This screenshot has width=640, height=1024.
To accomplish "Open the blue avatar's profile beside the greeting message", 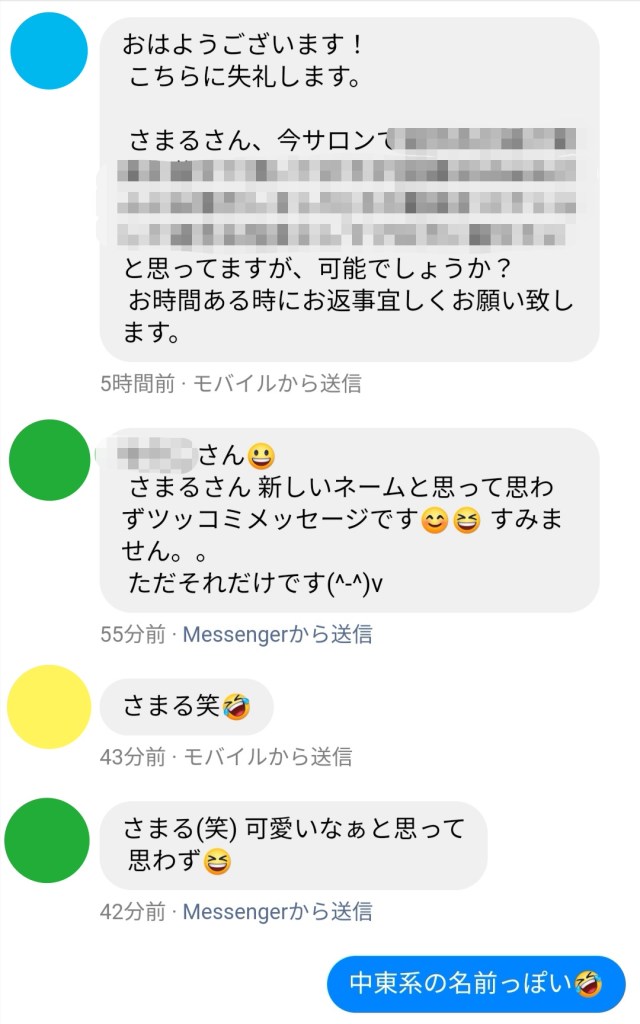I will click(x=50, y=50).
